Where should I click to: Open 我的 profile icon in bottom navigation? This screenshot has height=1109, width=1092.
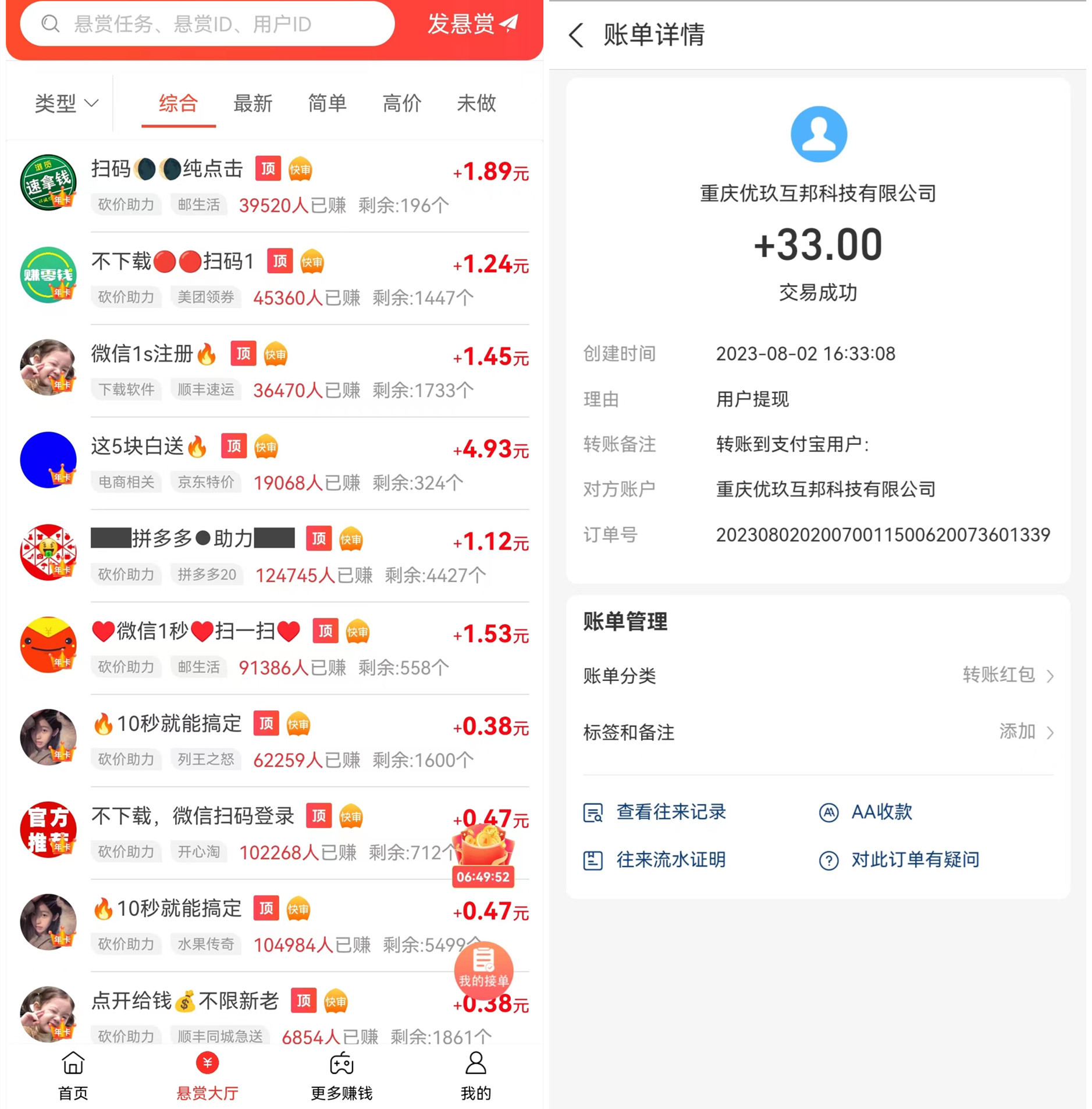coord(476,1061)
